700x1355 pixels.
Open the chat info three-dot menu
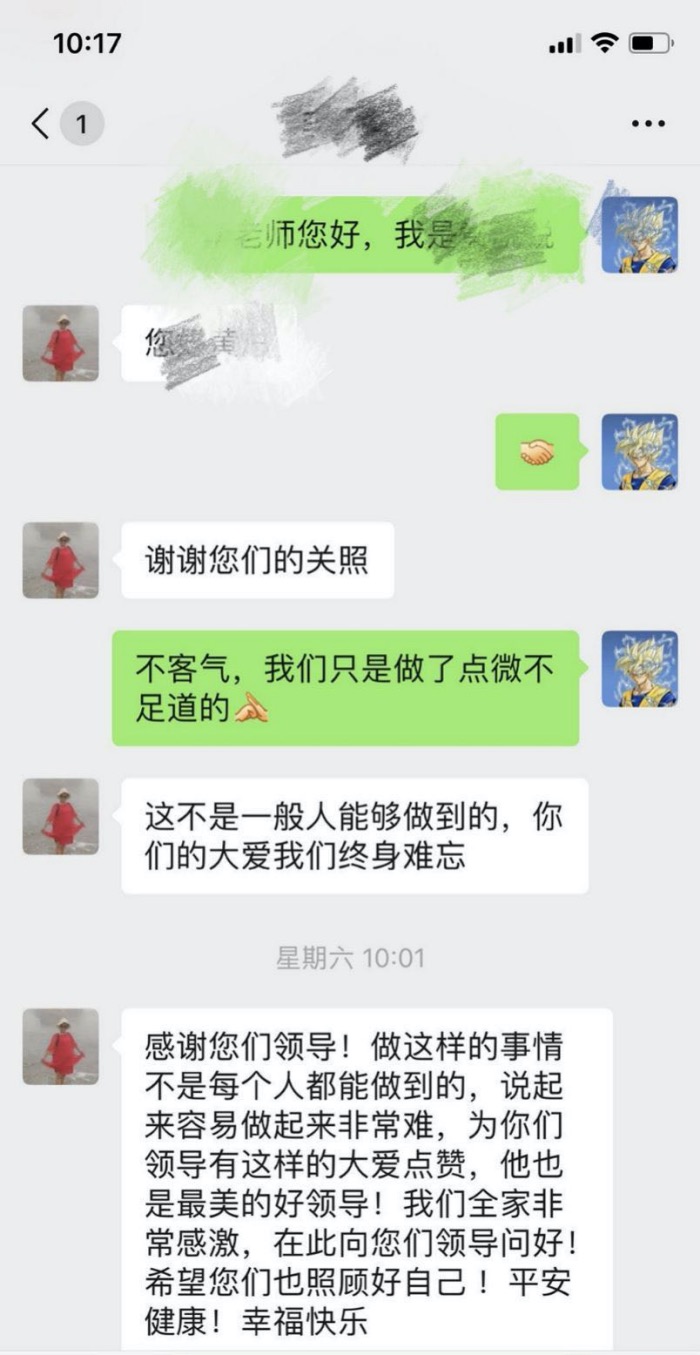coord(648,124)
